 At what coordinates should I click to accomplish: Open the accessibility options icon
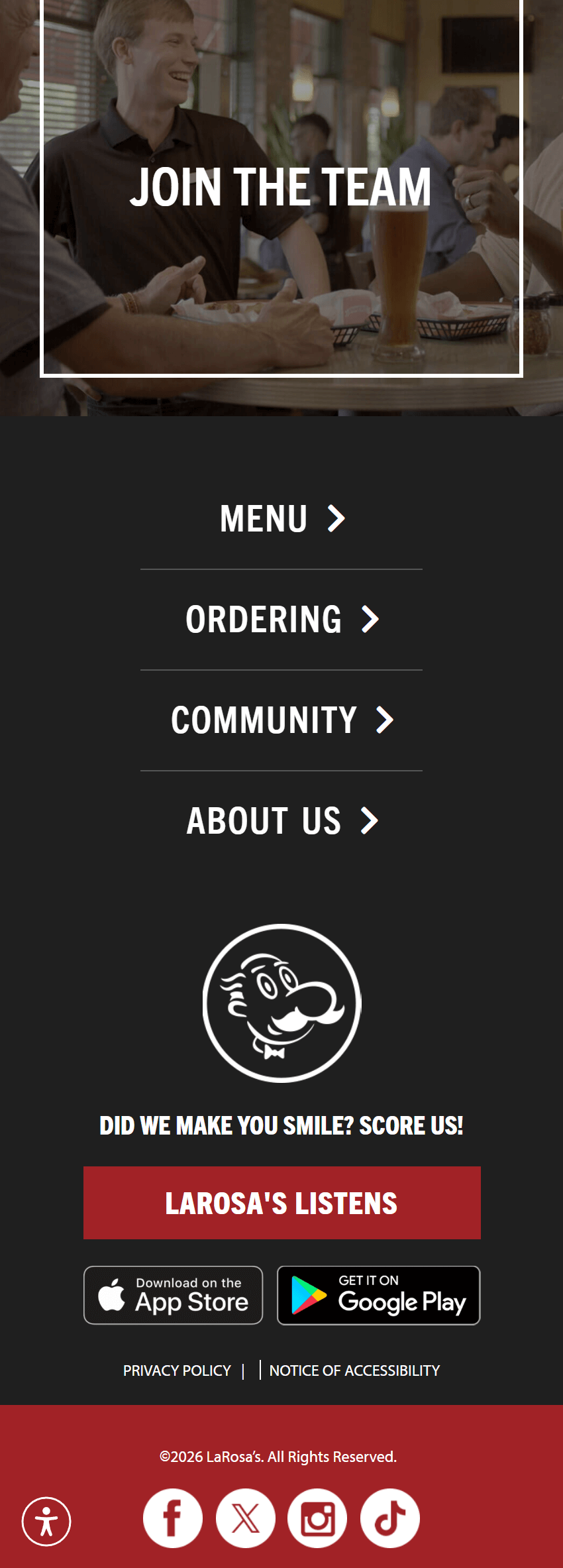coord(46,1521)
